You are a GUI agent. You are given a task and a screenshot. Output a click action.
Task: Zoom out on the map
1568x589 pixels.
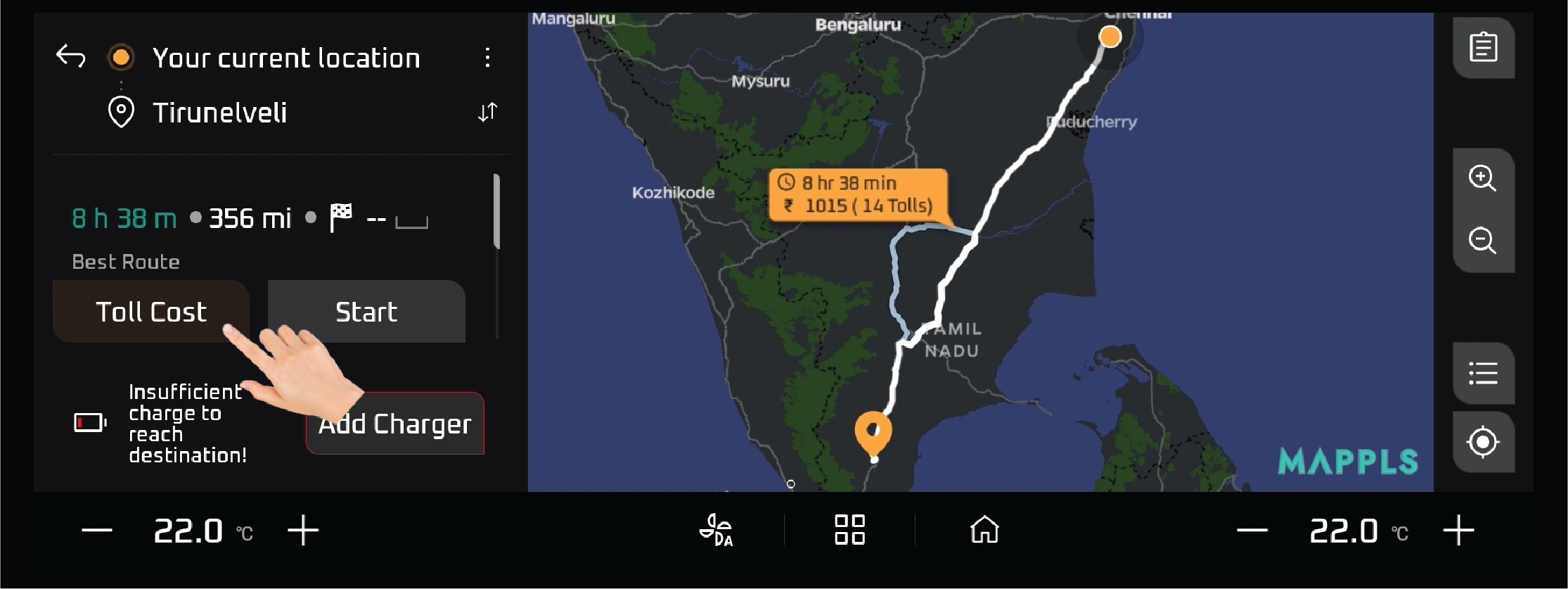click(x=1482, y=241)
